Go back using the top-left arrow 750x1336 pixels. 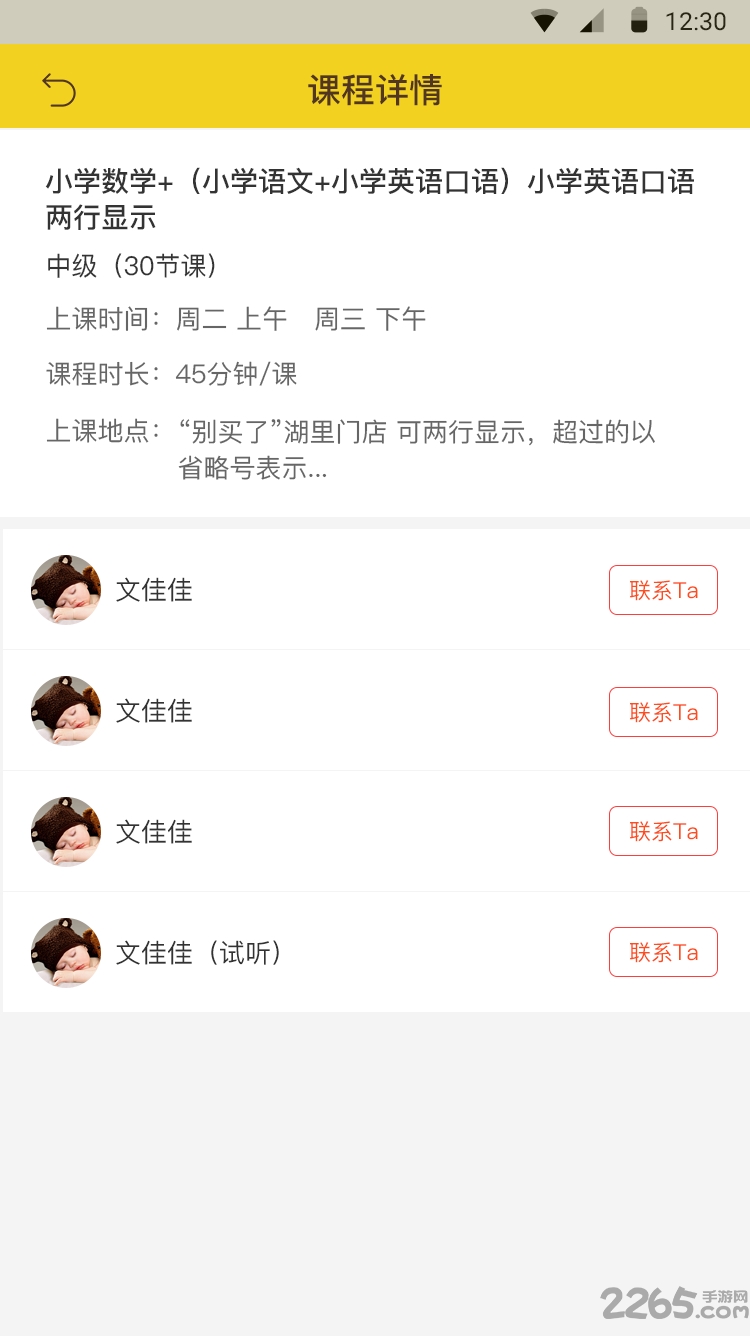[x=59, y=90]
